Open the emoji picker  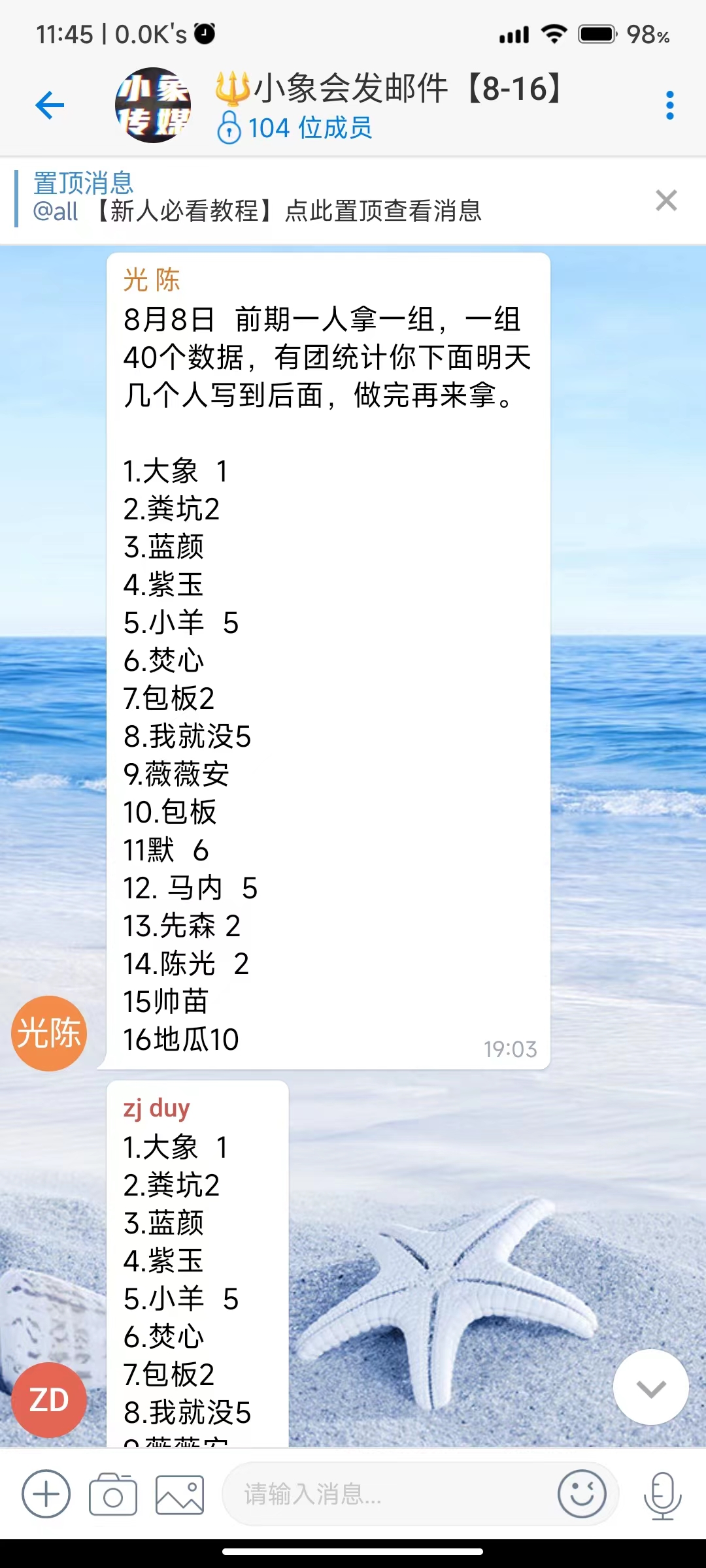[581, 1494]
